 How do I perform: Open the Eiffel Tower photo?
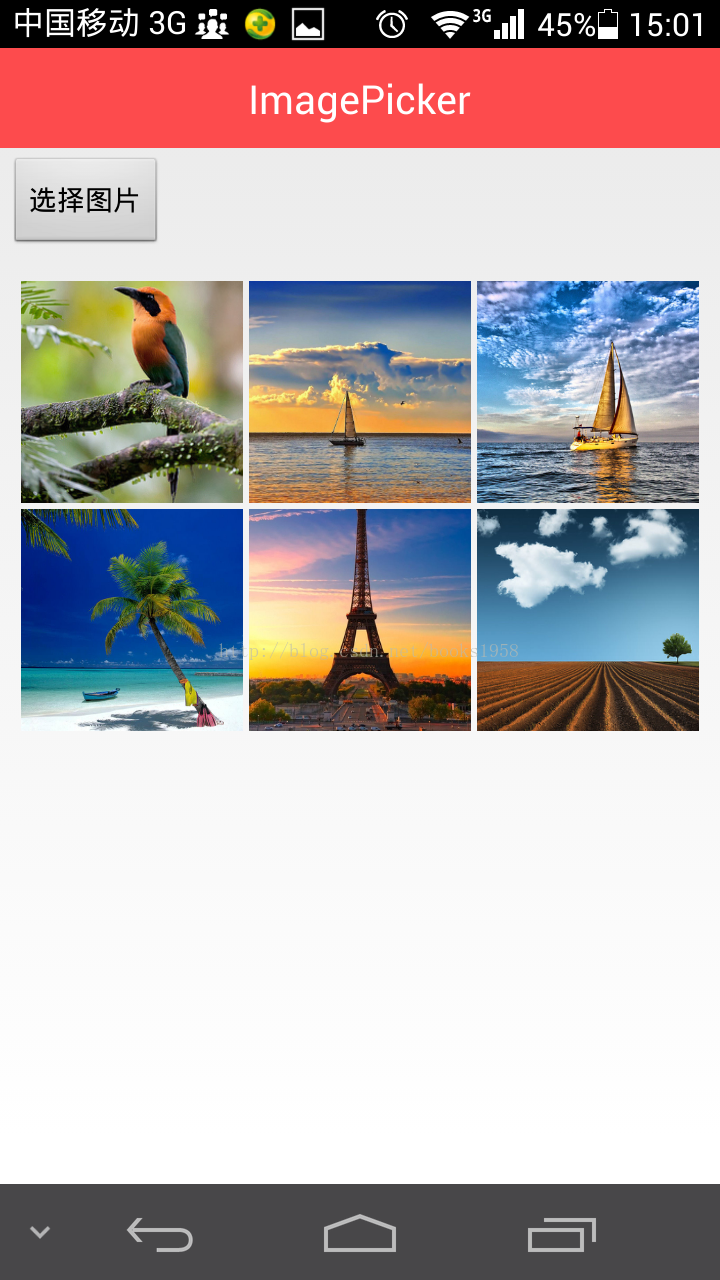point(360,620)
